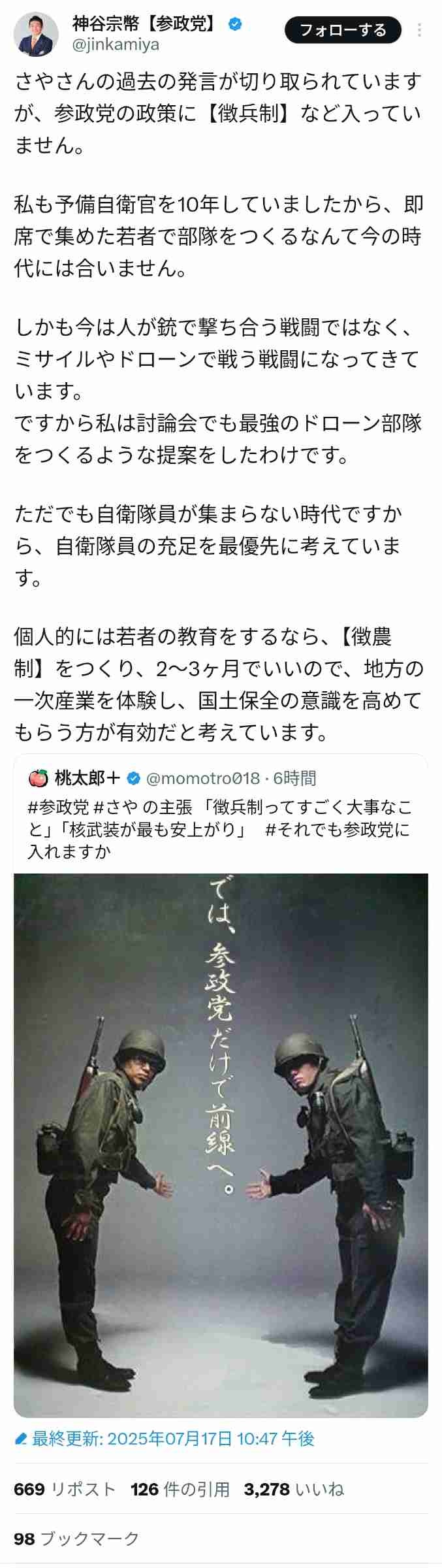
Task: Open the #参政党 hashtag
Action: click(58, 808)
